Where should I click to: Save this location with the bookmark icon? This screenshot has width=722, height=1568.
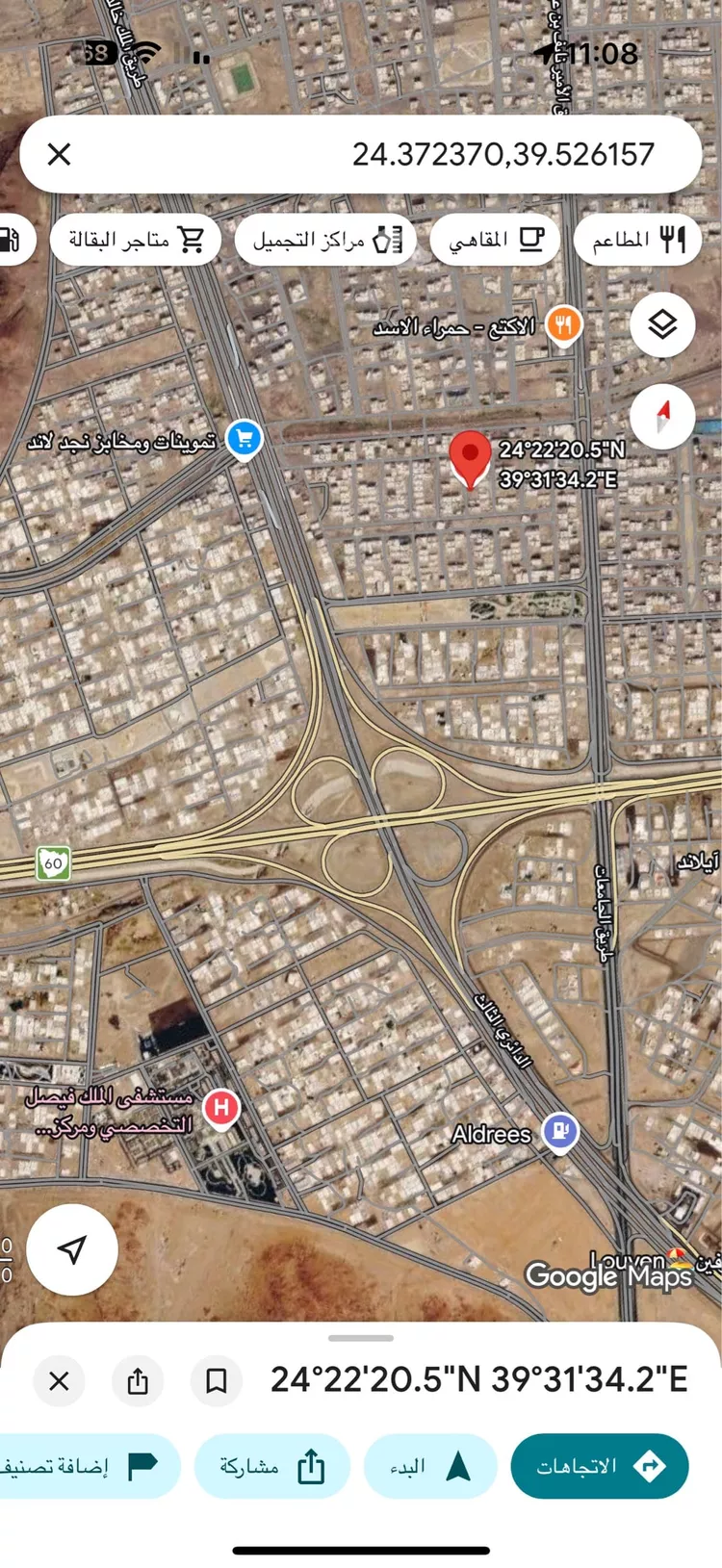click(x=217, y=1381)
